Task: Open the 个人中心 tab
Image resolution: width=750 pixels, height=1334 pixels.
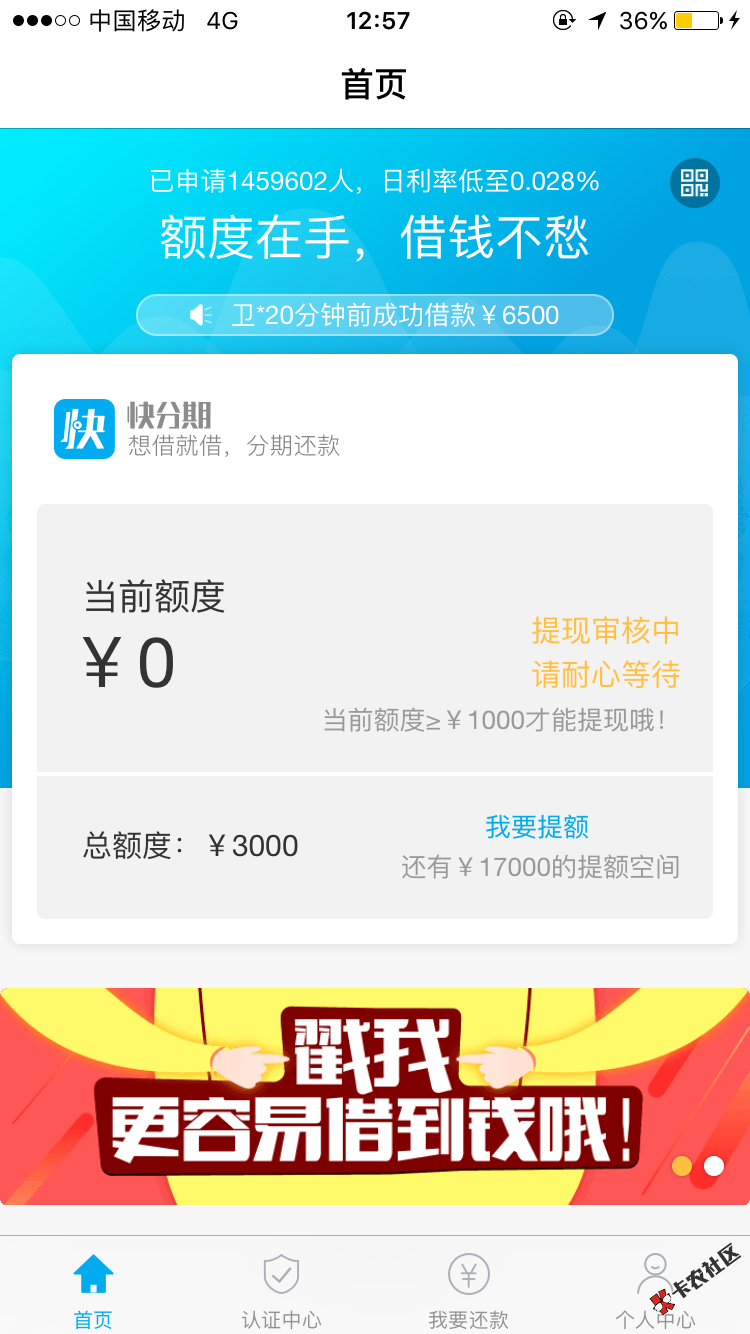Action: pos(655,1290)
